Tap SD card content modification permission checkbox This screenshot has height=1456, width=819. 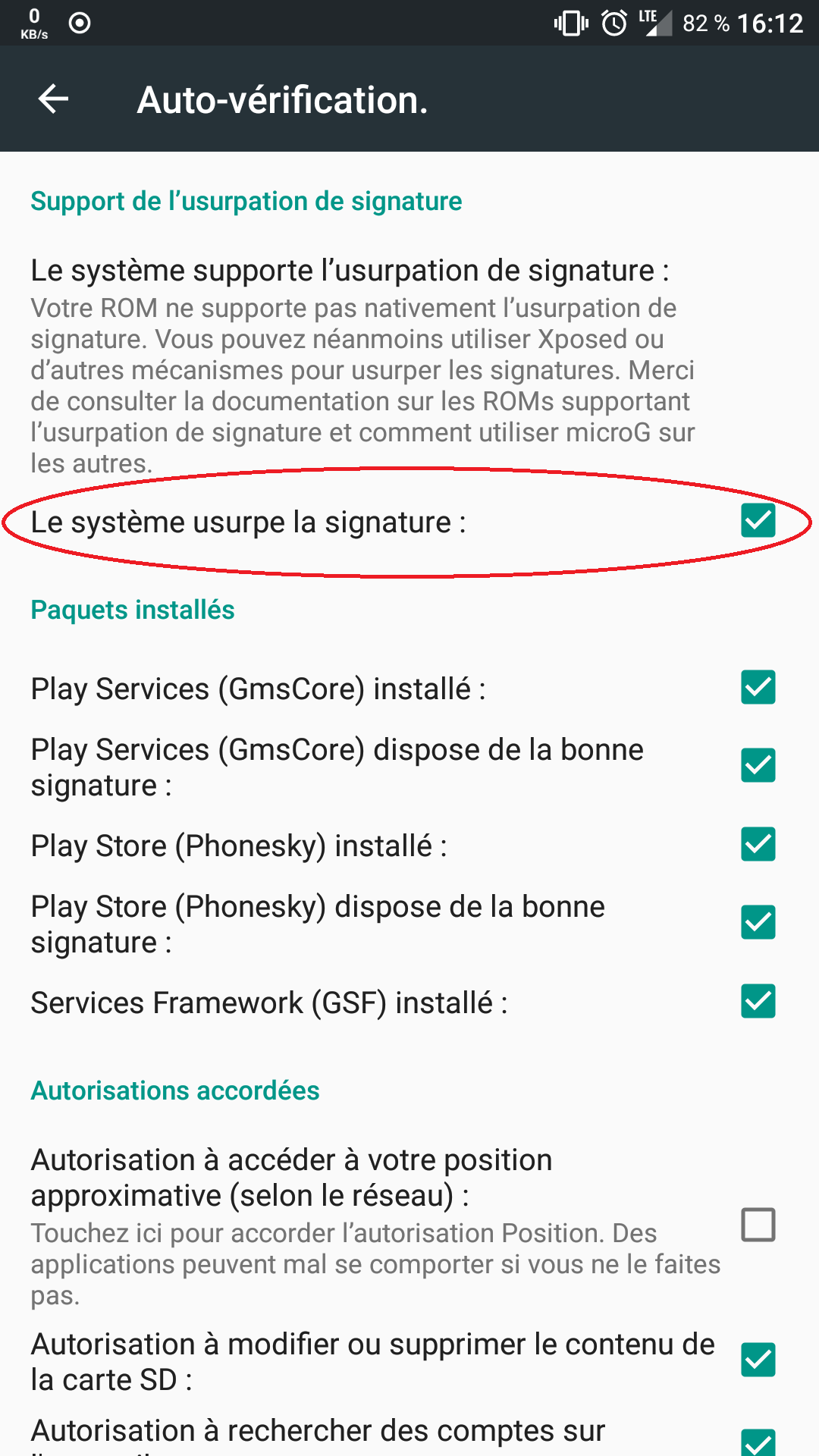758,1360
